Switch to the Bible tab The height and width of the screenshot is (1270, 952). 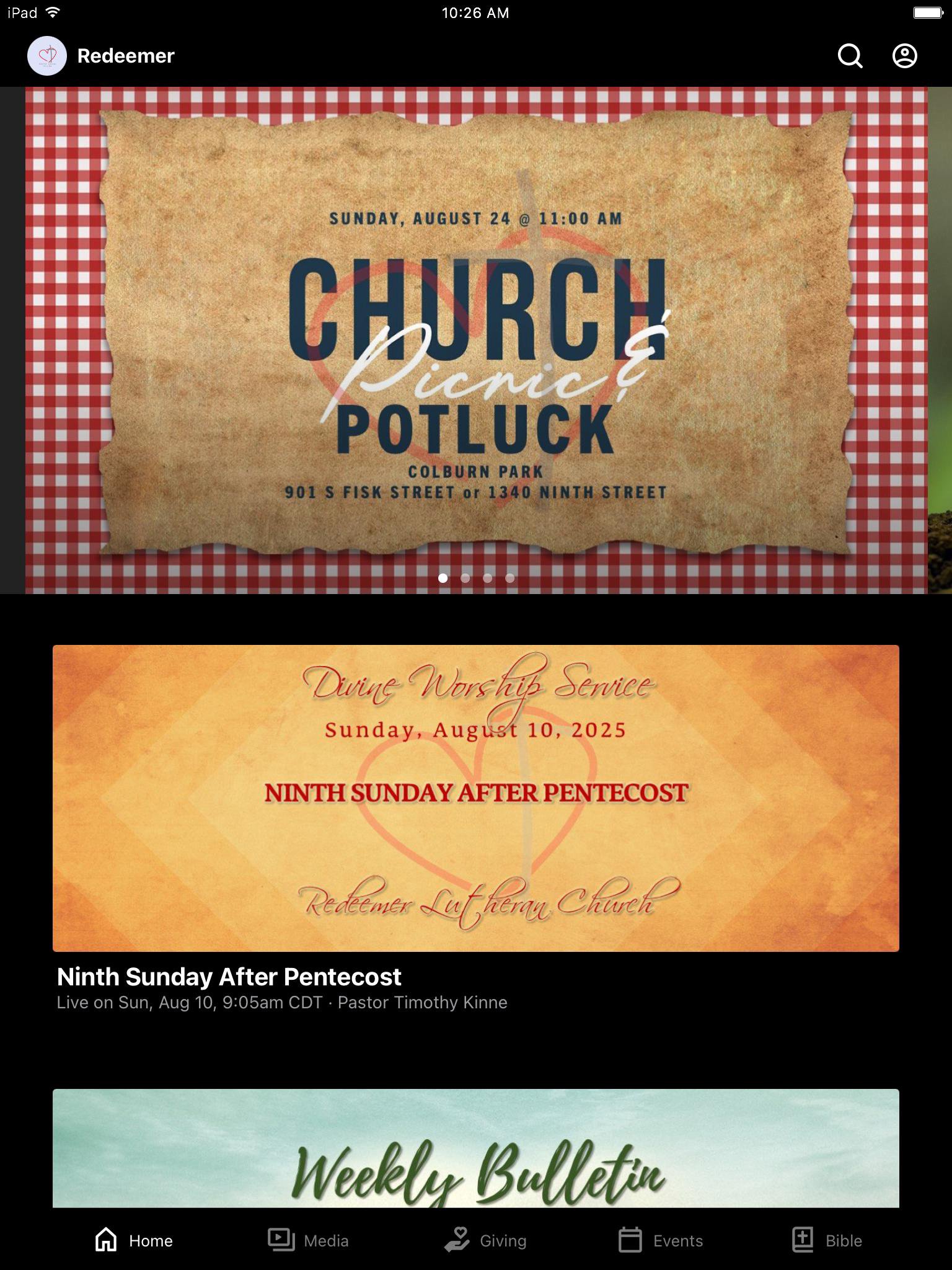[x=827, y=1240]
